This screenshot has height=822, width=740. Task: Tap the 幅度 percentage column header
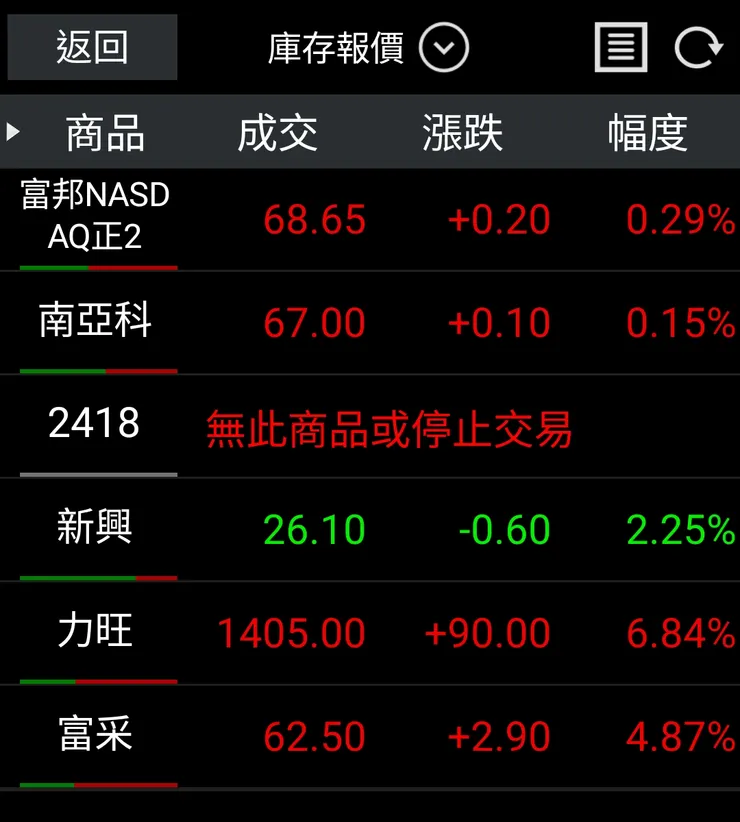coord(650,131)
